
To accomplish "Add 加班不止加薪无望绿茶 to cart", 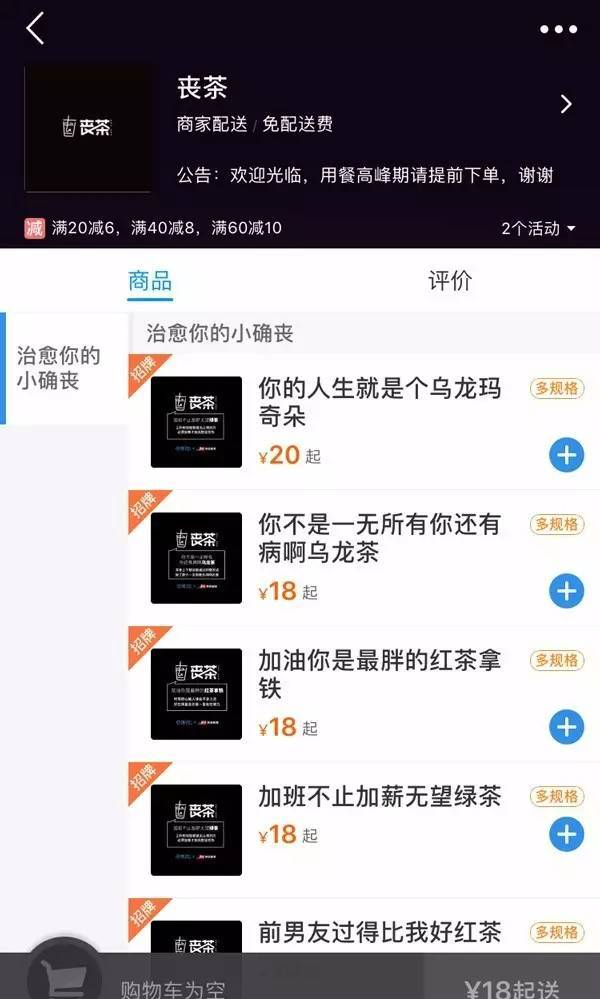I will (x=566, y=834).
